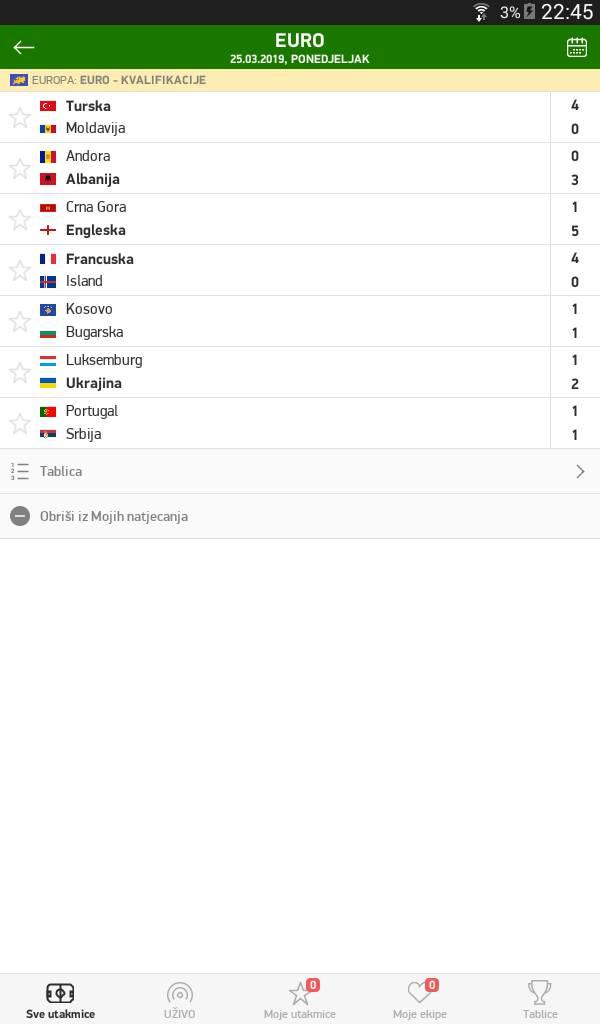600x1024 pixels.
Task: Star the Turska vs Moldavija match
Action: click(20, 118)
